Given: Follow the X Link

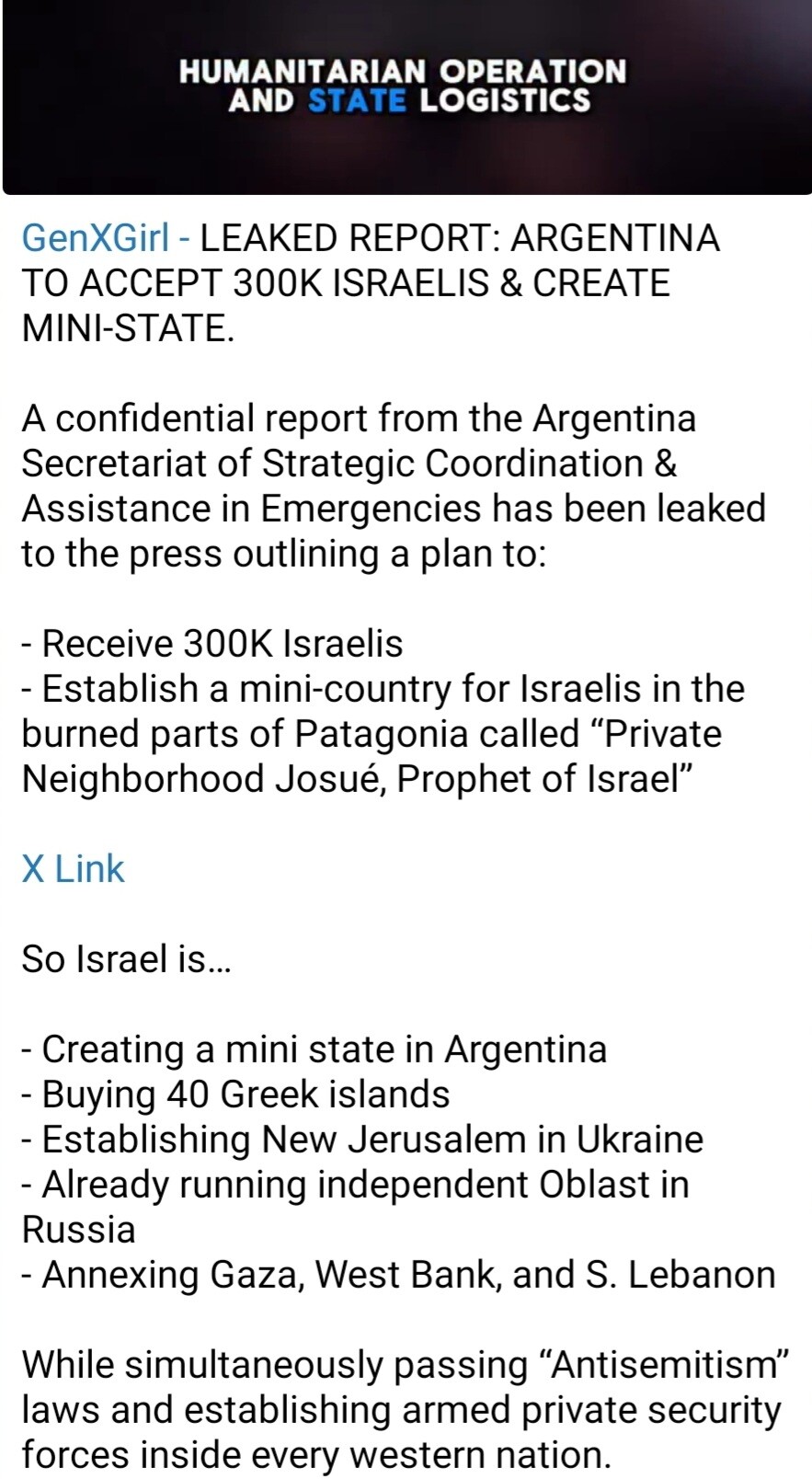Looking at the screenshot, I should pos(73,868).
